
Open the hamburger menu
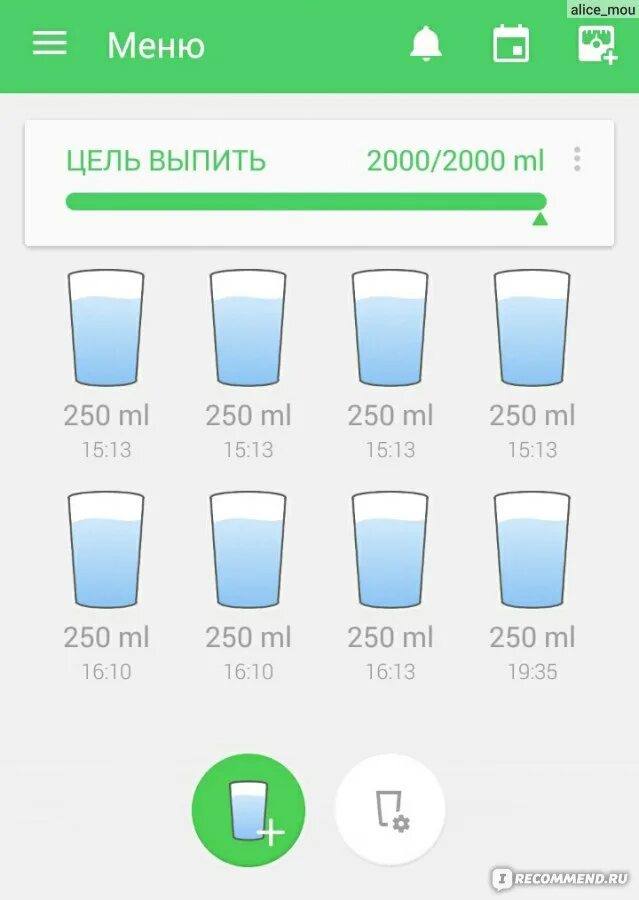(x=50, y=44)
